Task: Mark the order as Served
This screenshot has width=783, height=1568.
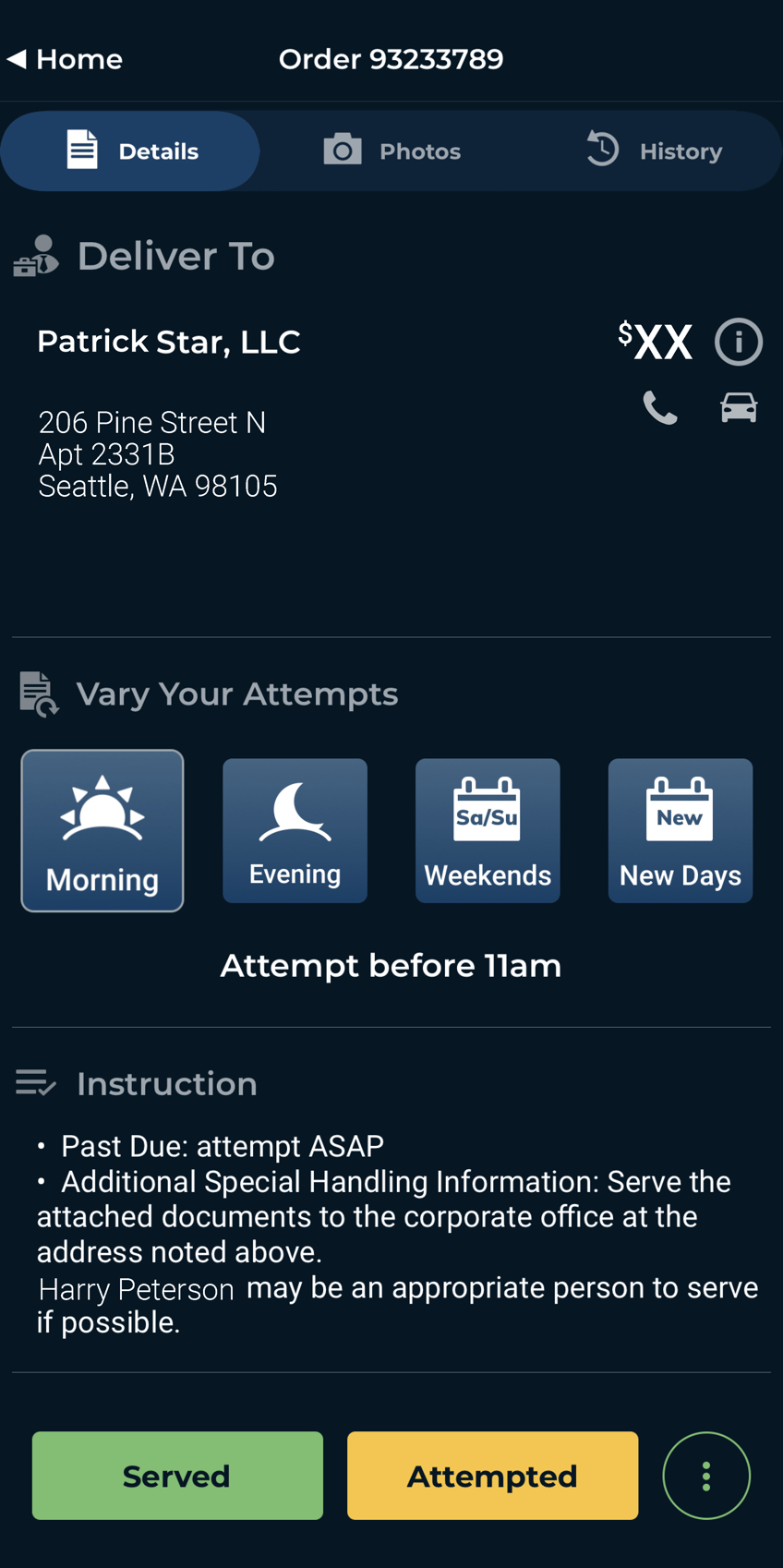Action: pyautogui.click(x=177, y=1475)
